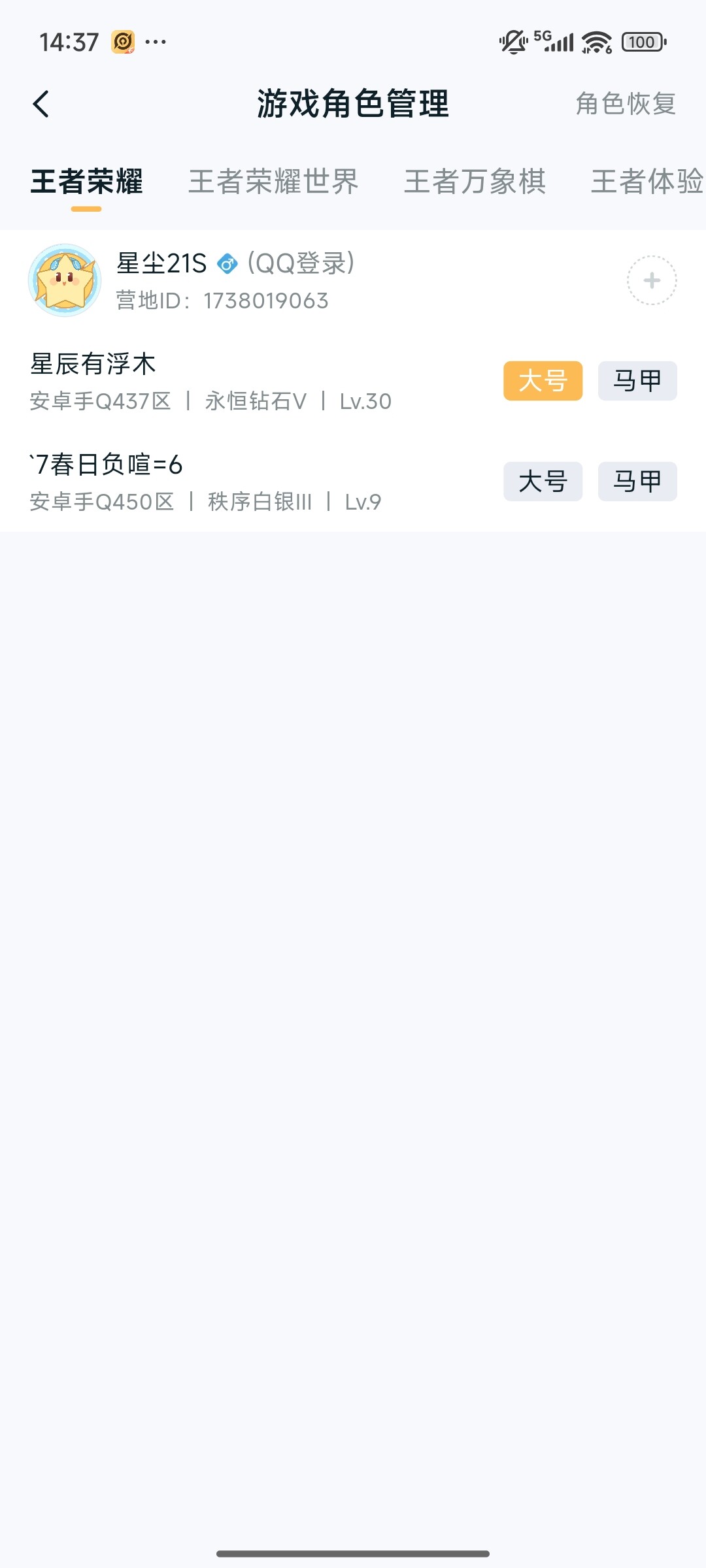Tap the app icon in the status bar
Image resolution: width=706 pixels, height=1568 pixels.
pos(122,41)
